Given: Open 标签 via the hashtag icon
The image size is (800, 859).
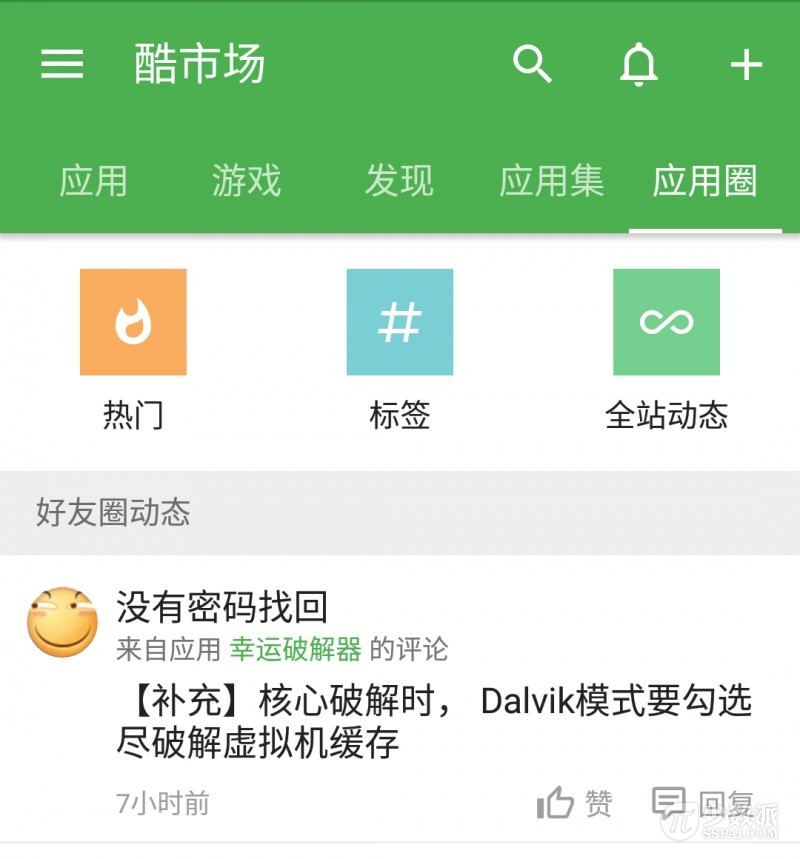Looking at the screenshot, I should 400,322.
